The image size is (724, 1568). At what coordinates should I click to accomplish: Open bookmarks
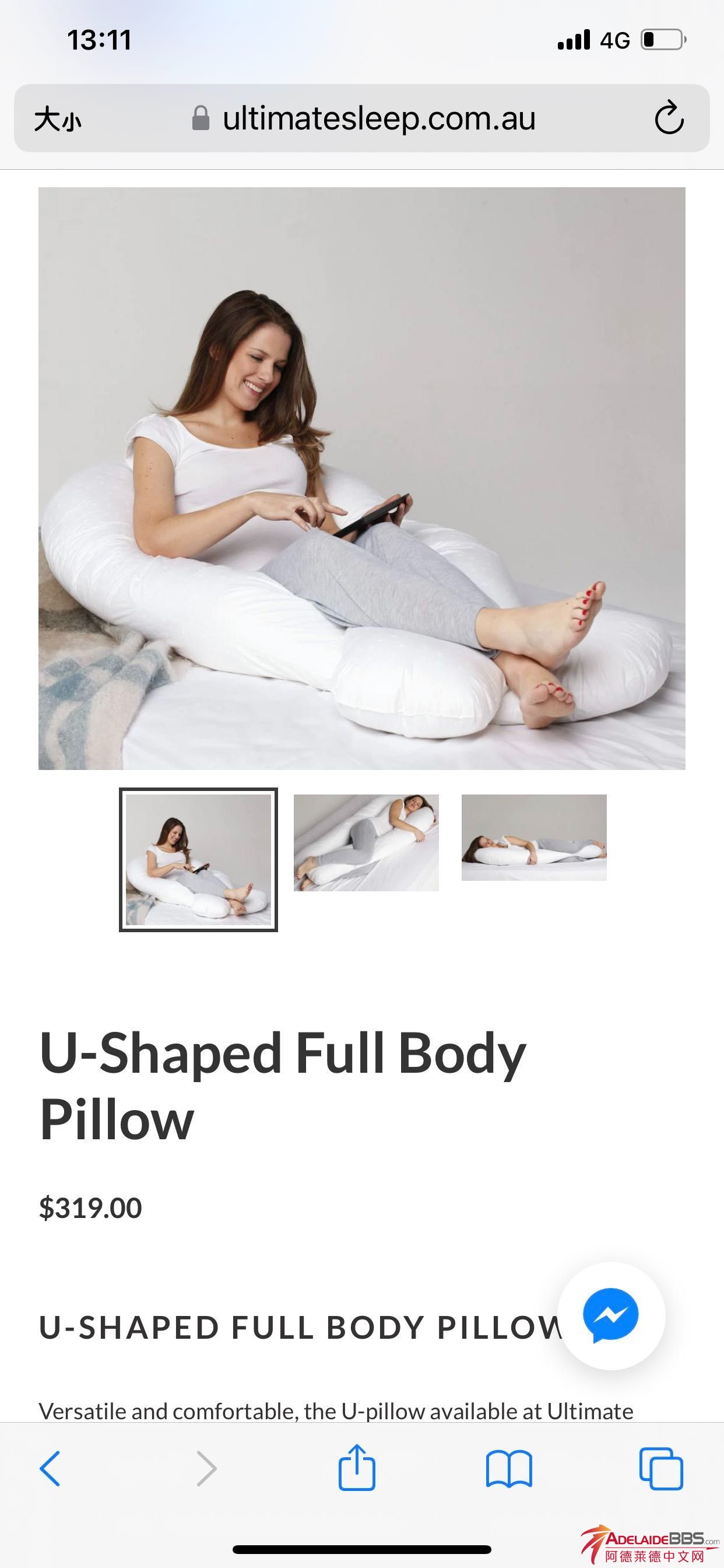point(509,1469)
